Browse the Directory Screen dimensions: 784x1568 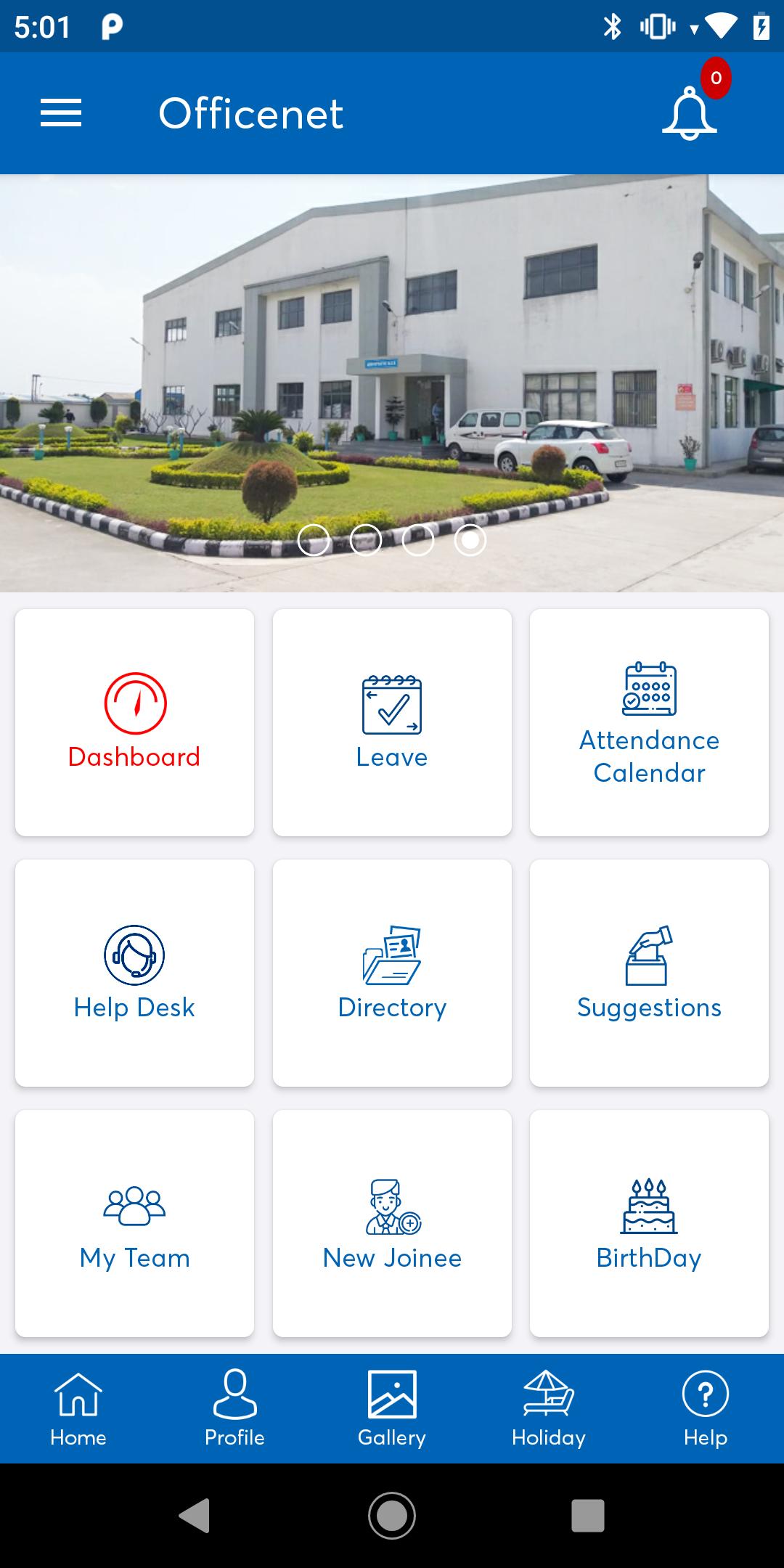392,973
